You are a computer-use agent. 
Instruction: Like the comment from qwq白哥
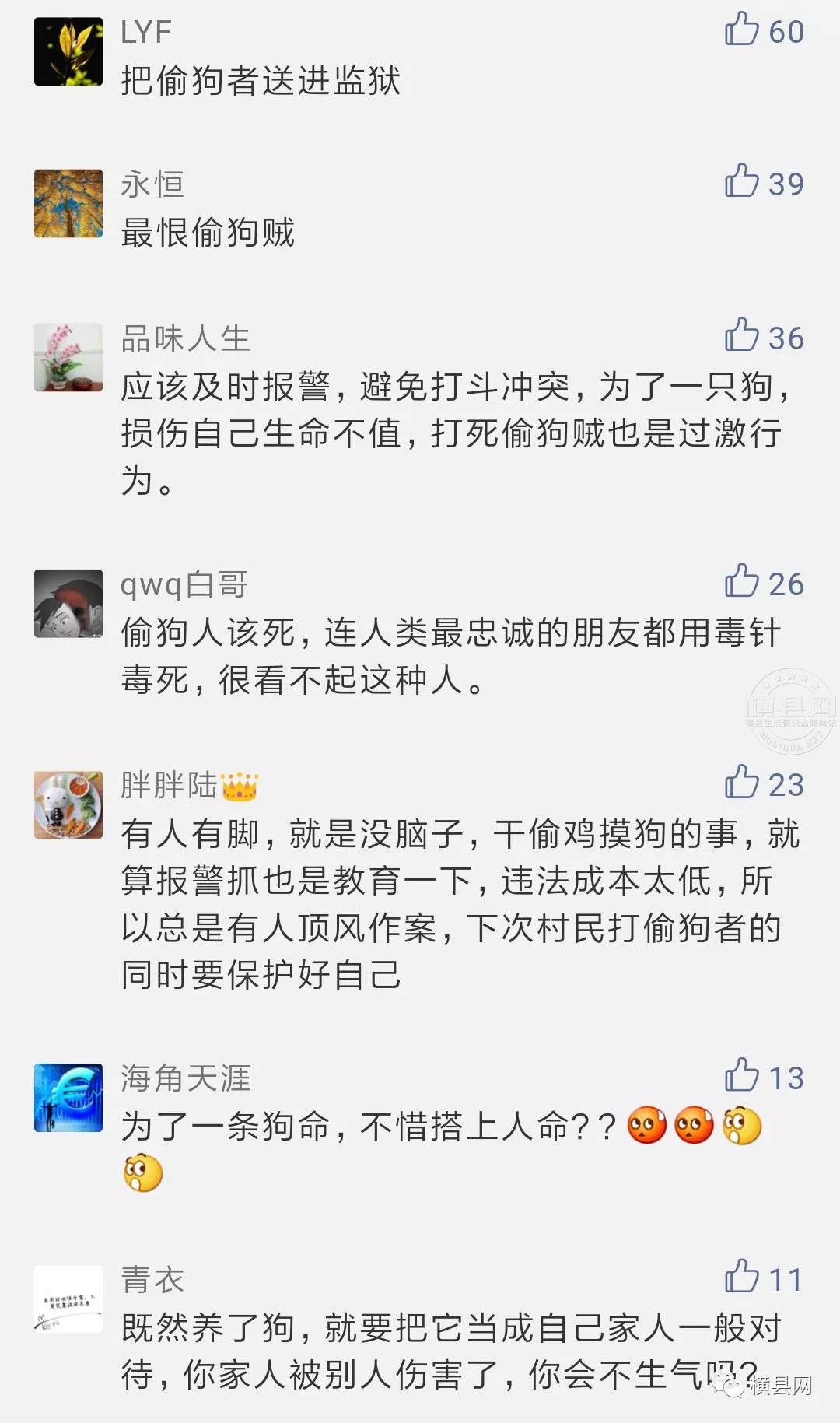coord(741,582)
